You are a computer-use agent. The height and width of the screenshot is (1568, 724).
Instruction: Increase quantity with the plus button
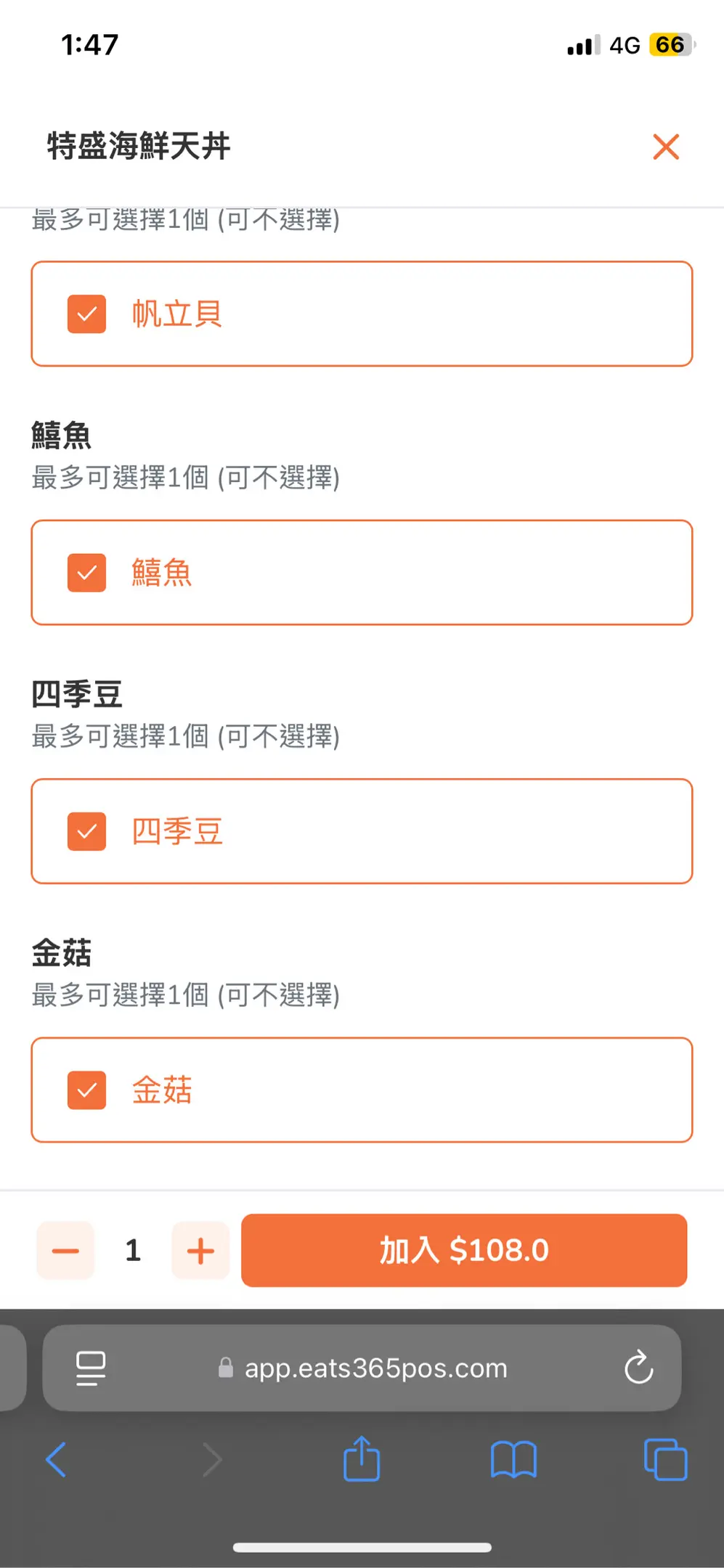pyautogui.click(x=200, y=1250)
